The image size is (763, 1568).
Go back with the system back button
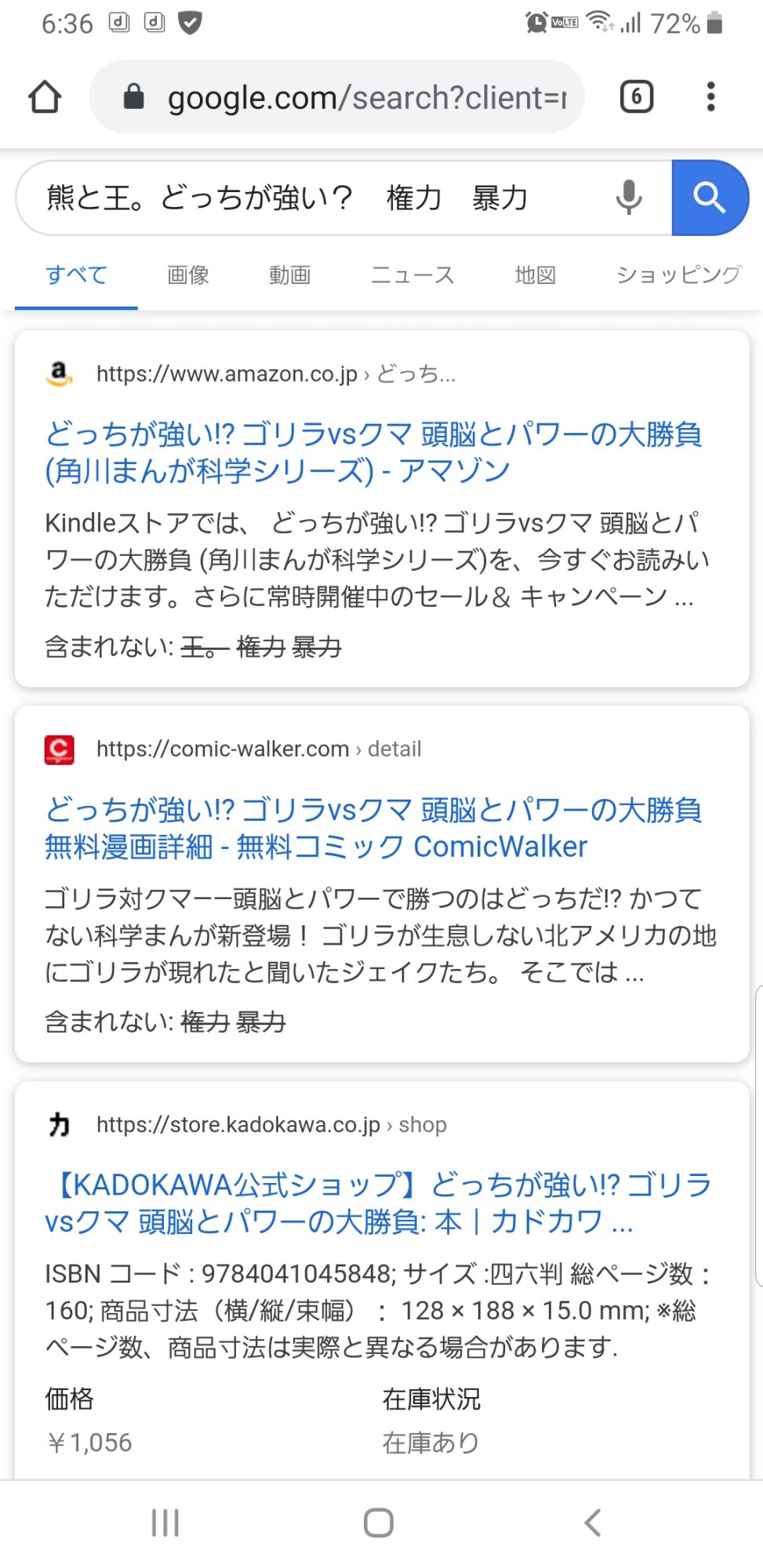click(593, 1523)
